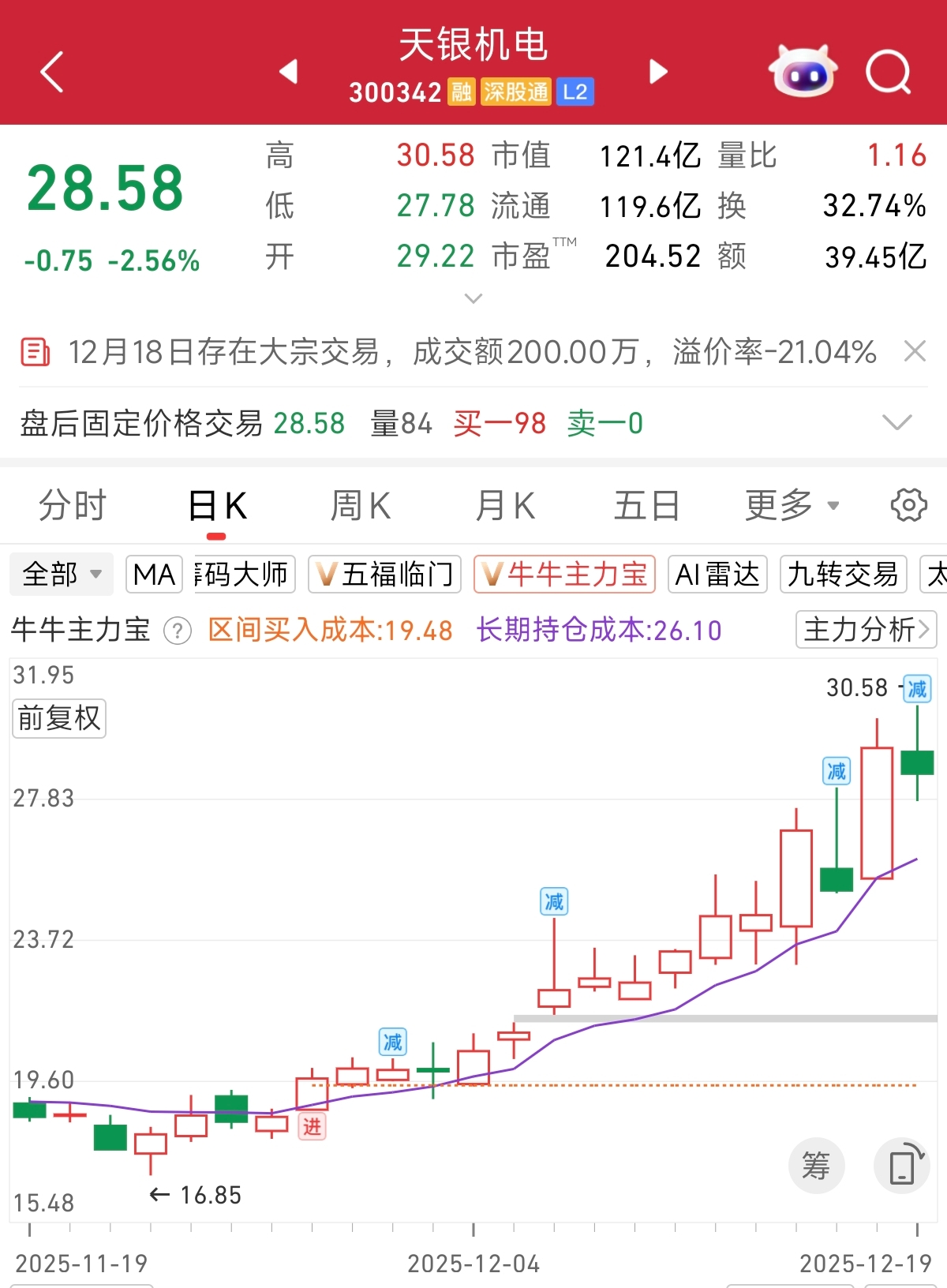Screen dimensions: 947x1288
Task: Select the 九转交易 indicator chip
Action: (843, 575)
